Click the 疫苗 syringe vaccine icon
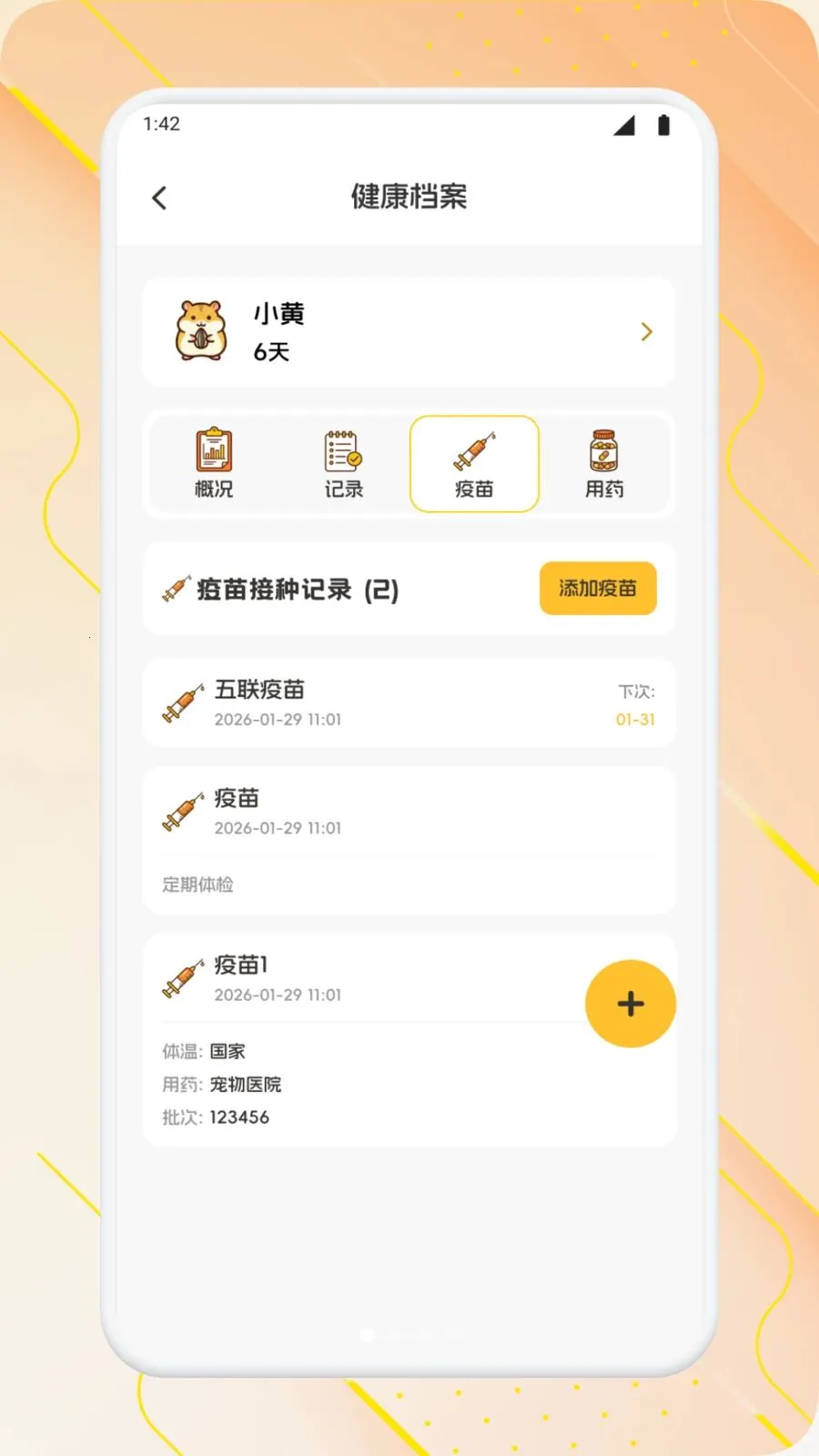819x1456 pixels. 474,451
